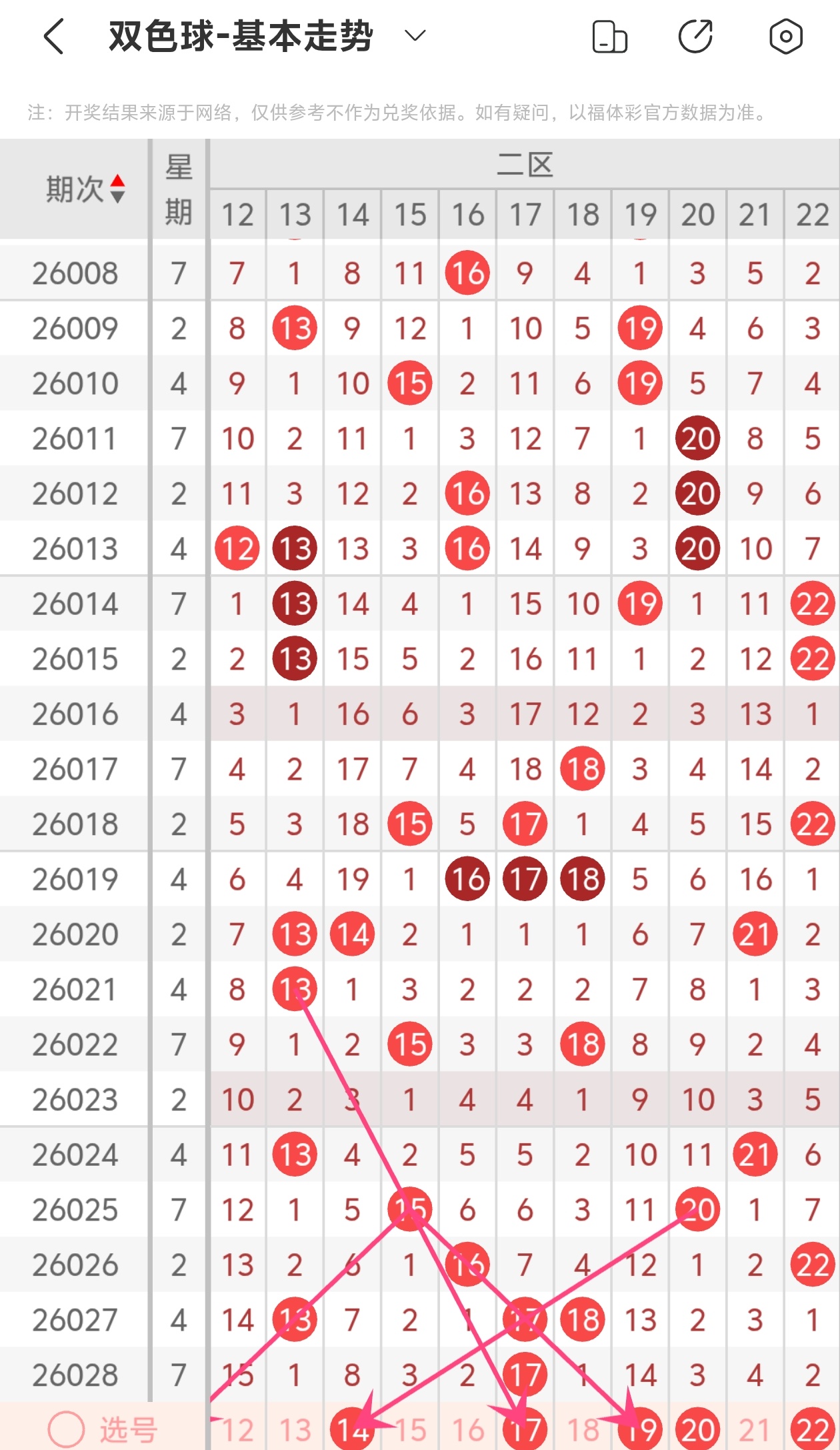
Task: Deselect number 22 in the 选号 row
Action: pos(812,1430)
